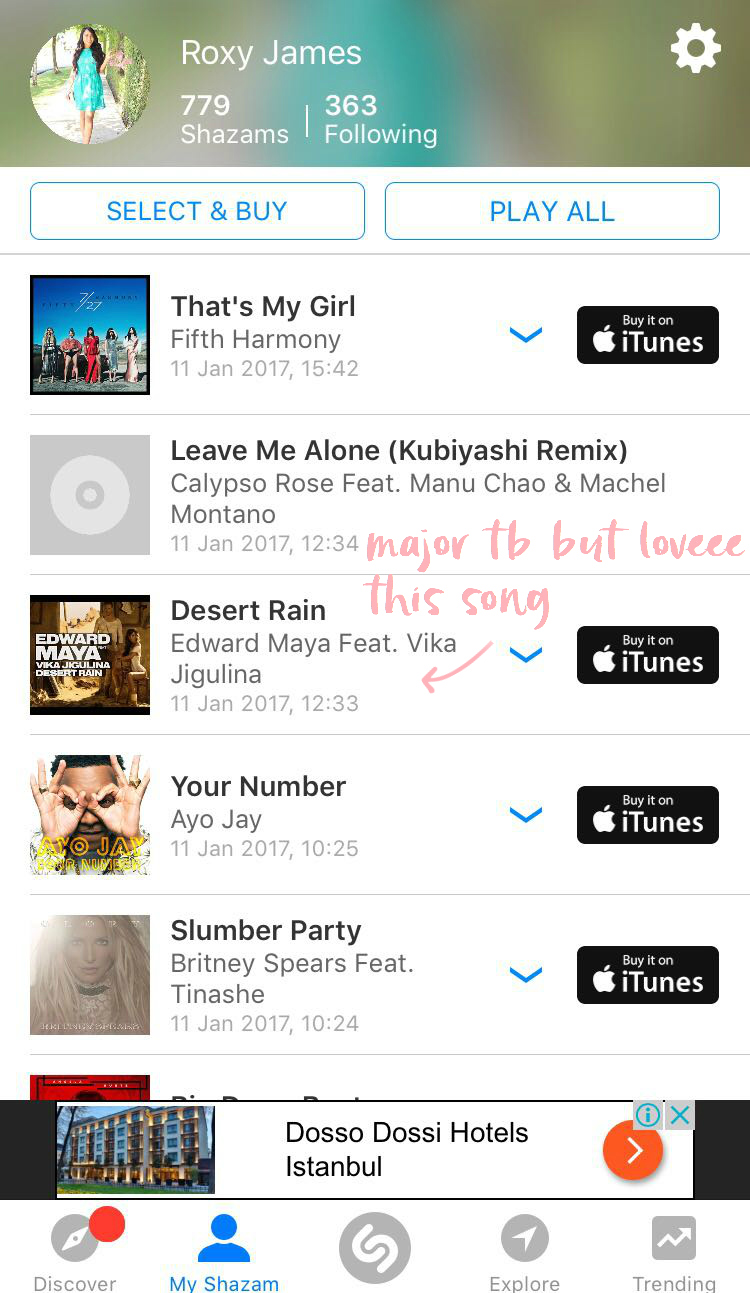Image resolution: width=750 pixels, height=1293 pixels.
Task: Tap SELECT & BUY button
Action: (x=197, y=211)
